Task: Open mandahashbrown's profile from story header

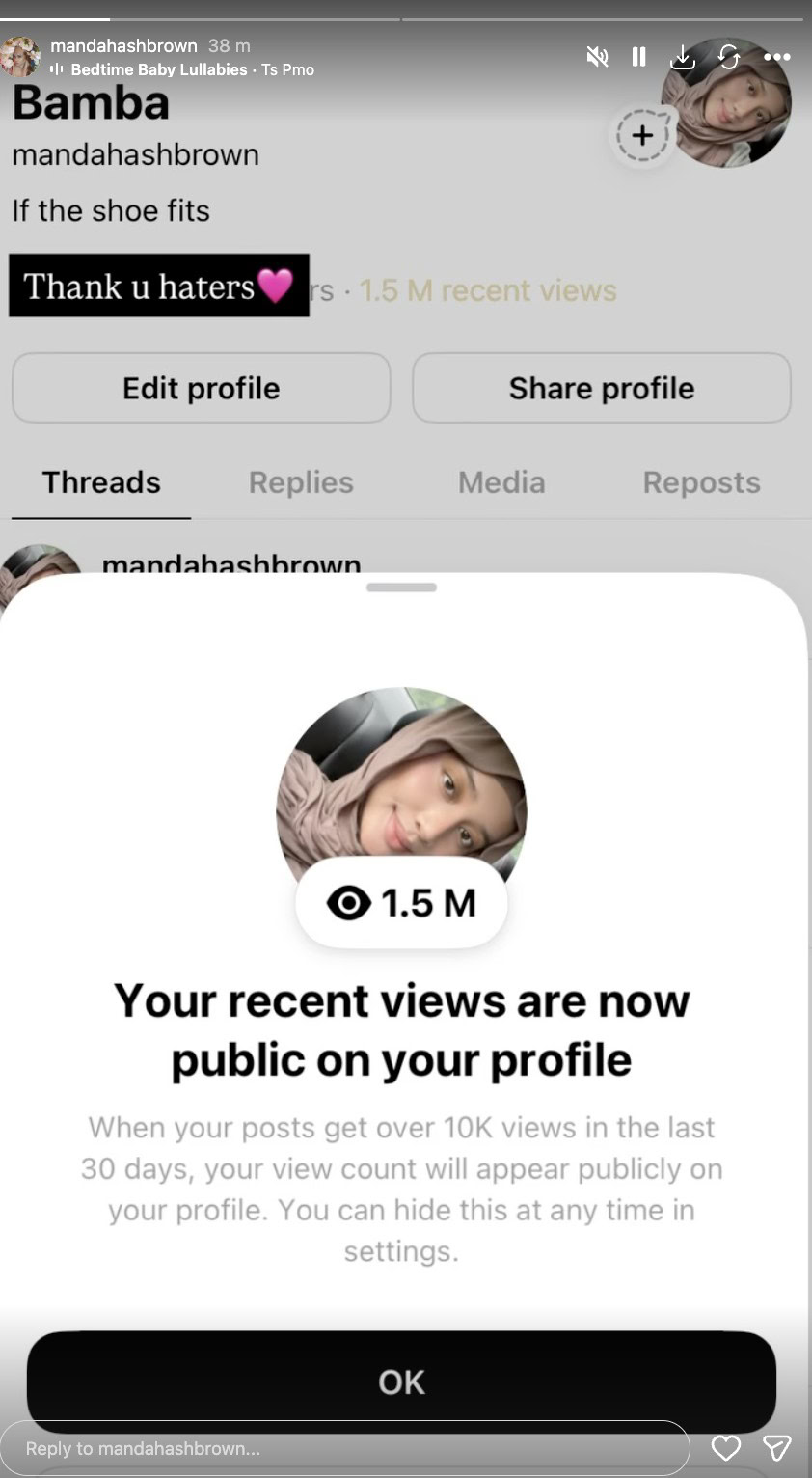Action: 123,45
